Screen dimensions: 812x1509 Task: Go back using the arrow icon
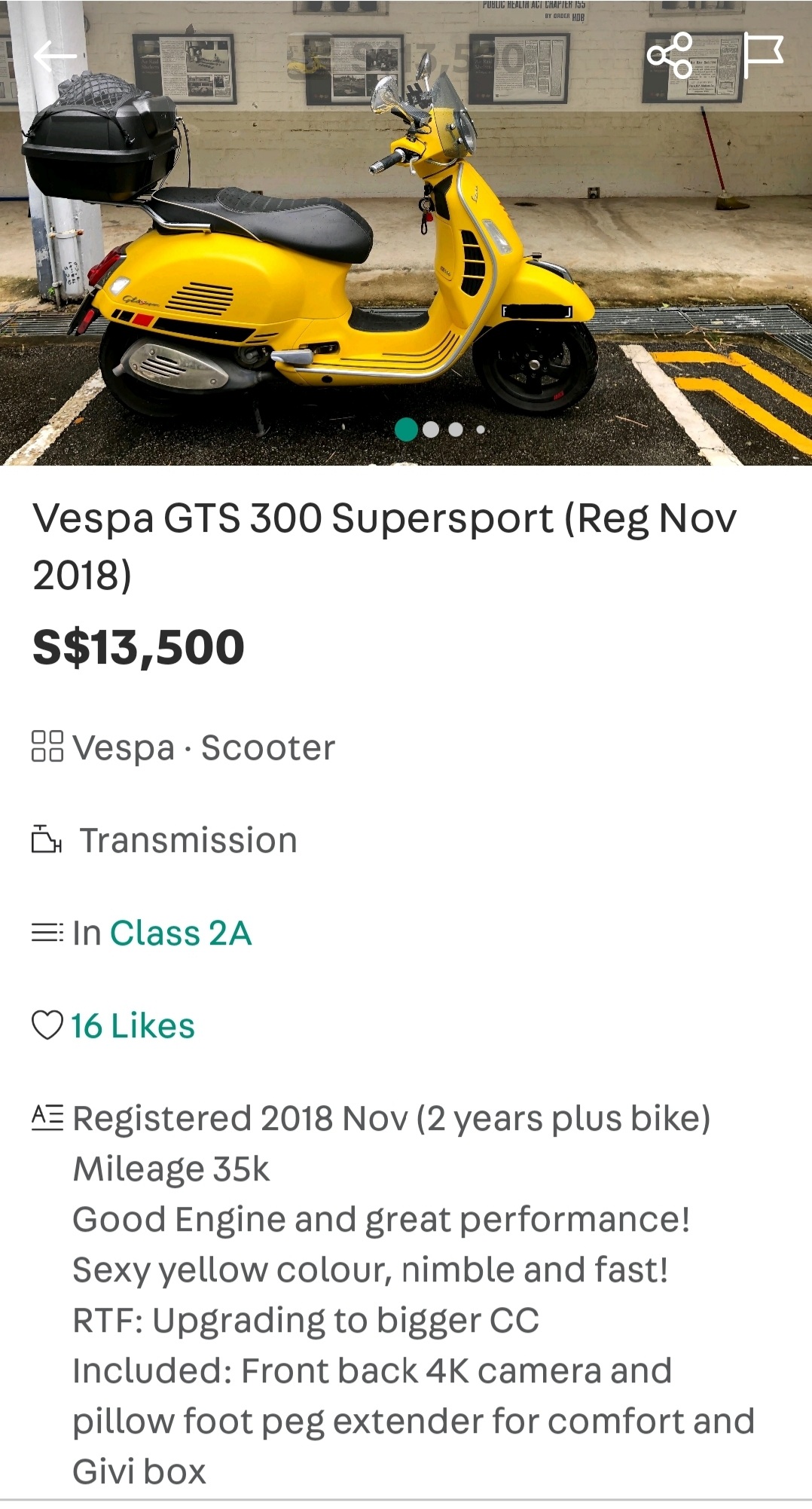(55, 56)
